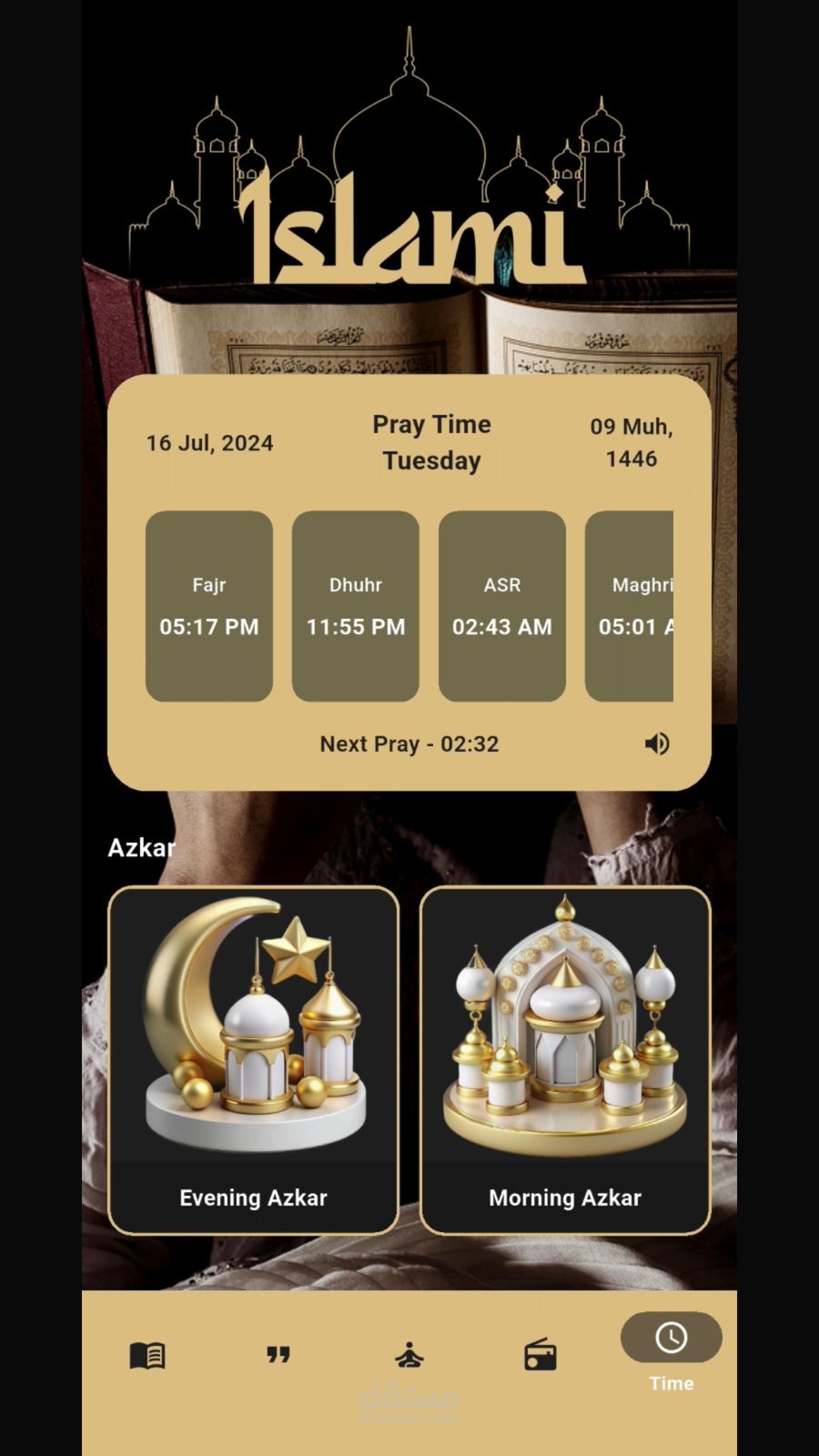Open the Evening Azkar card
Viewport: 819px width, 1456px height.
pos(253,1059)
